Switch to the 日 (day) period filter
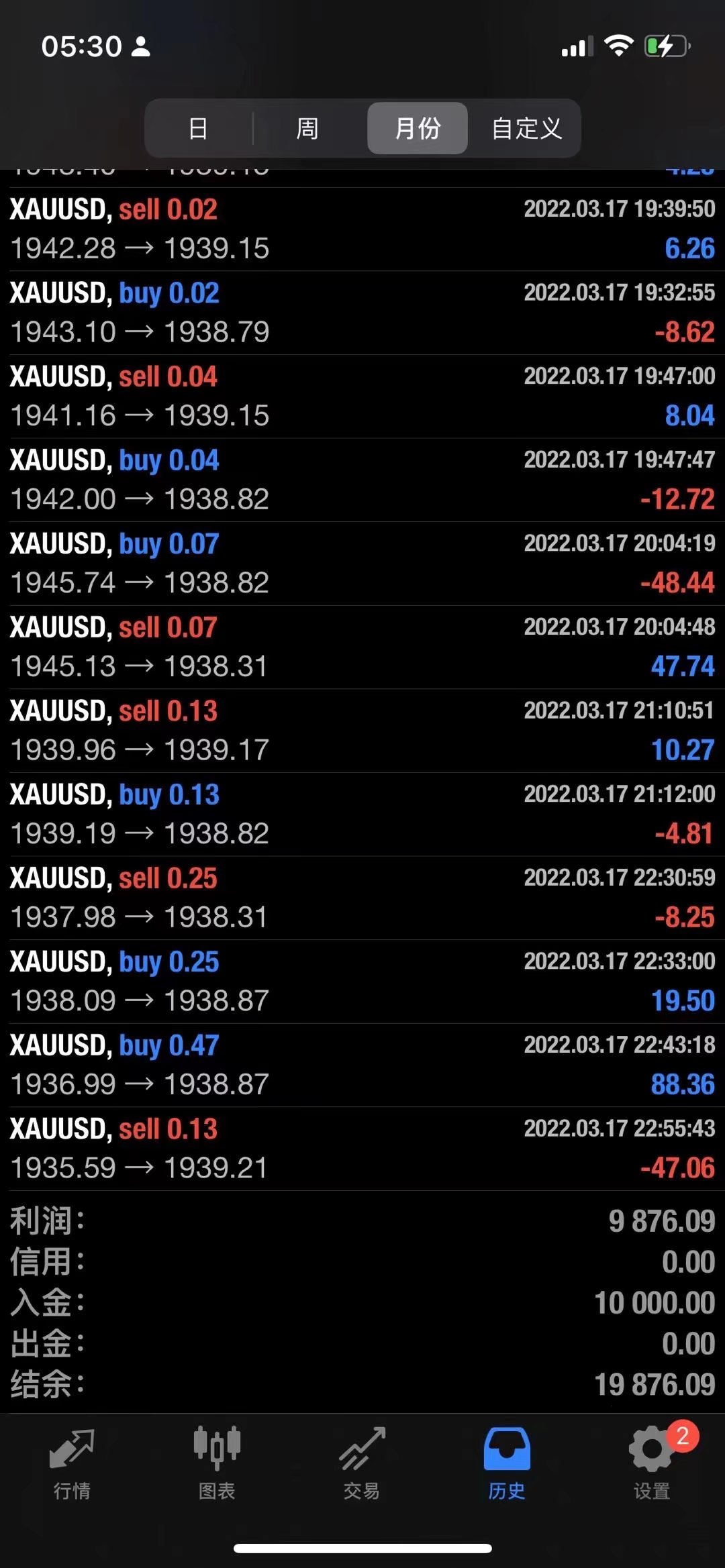The image size is (725, 1568). 198,128
